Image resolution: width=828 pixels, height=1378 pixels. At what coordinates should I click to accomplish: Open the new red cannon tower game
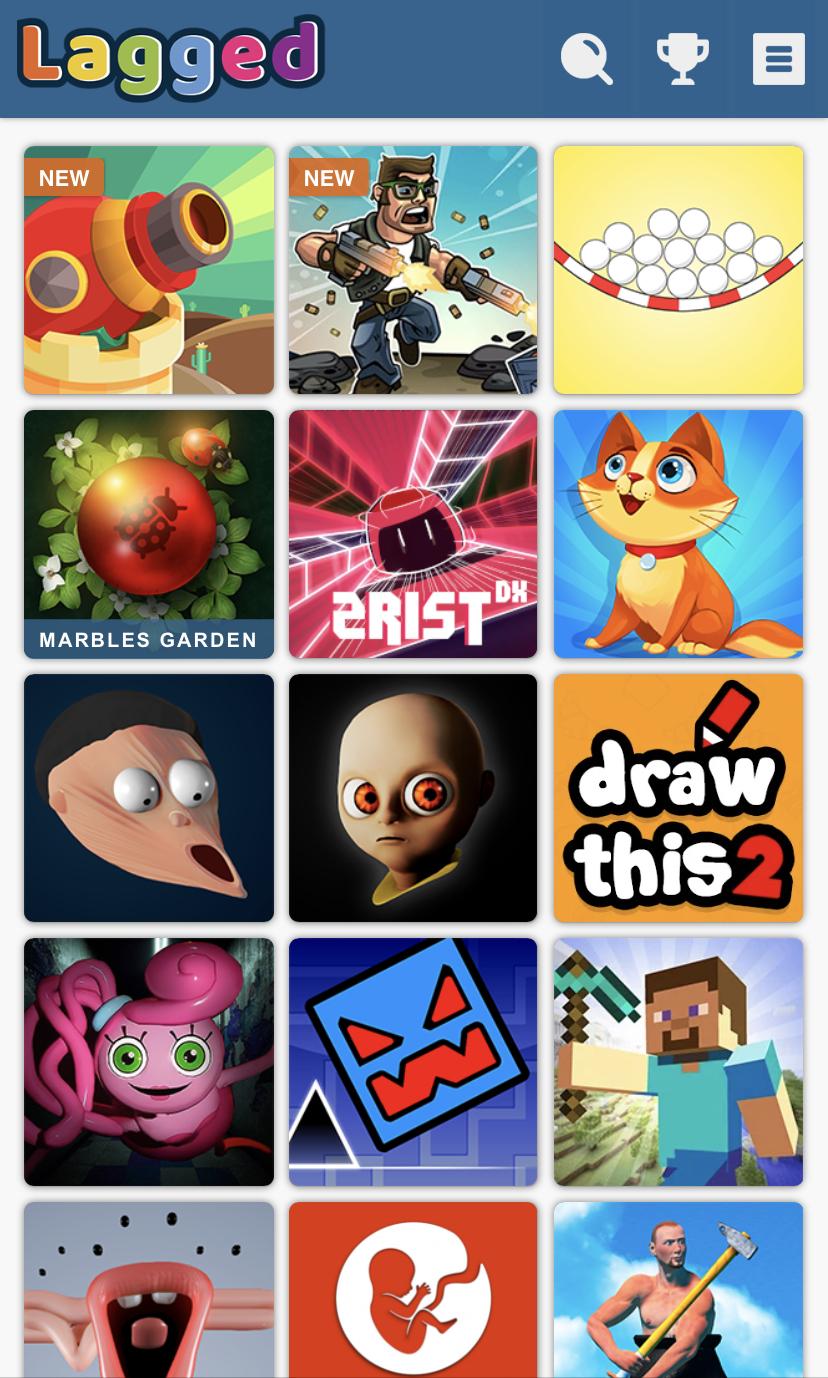point(149,270)
